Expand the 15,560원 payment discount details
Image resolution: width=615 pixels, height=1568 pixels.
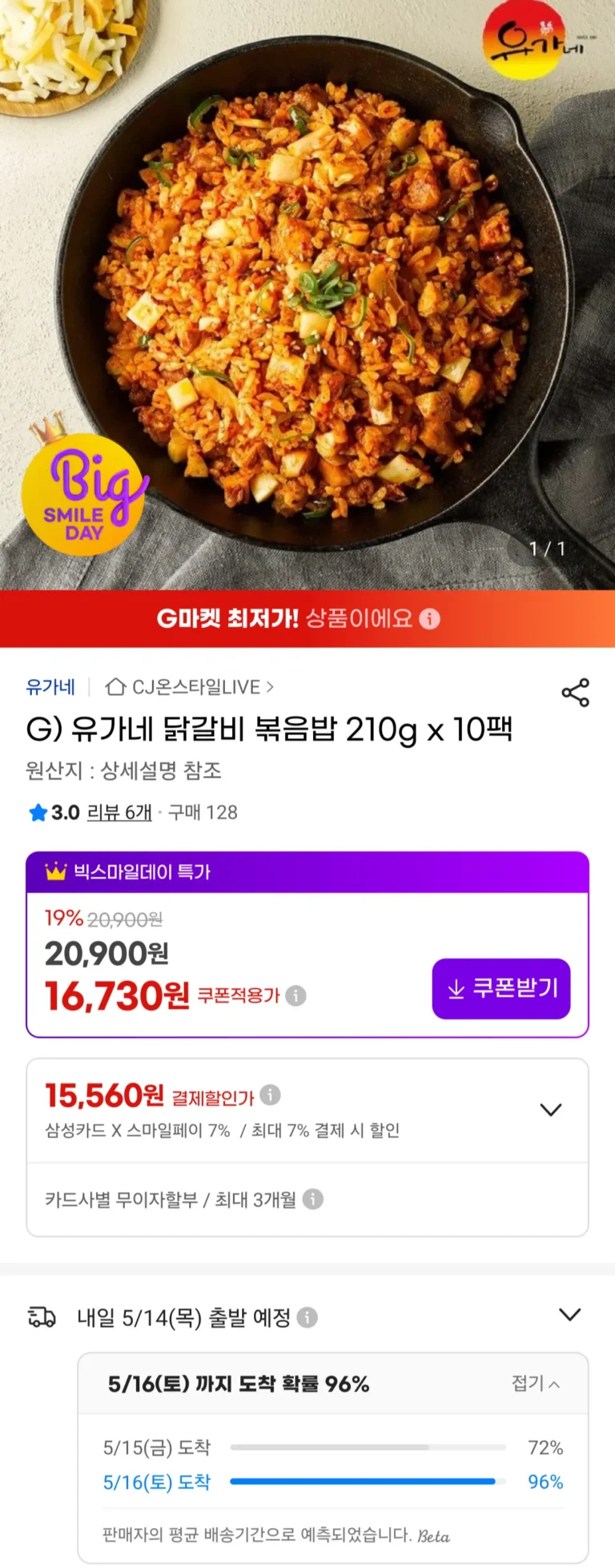point(551,1110)
